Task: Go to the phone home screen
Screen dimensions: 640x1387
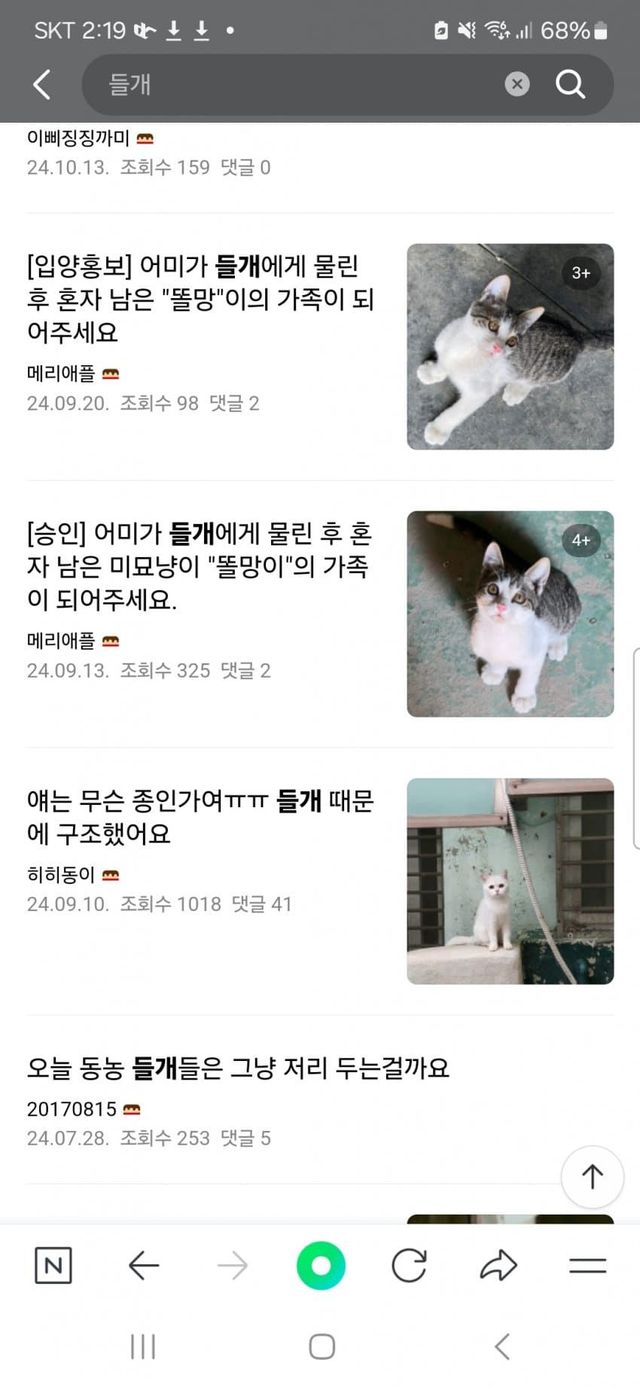Action: 321,1346
